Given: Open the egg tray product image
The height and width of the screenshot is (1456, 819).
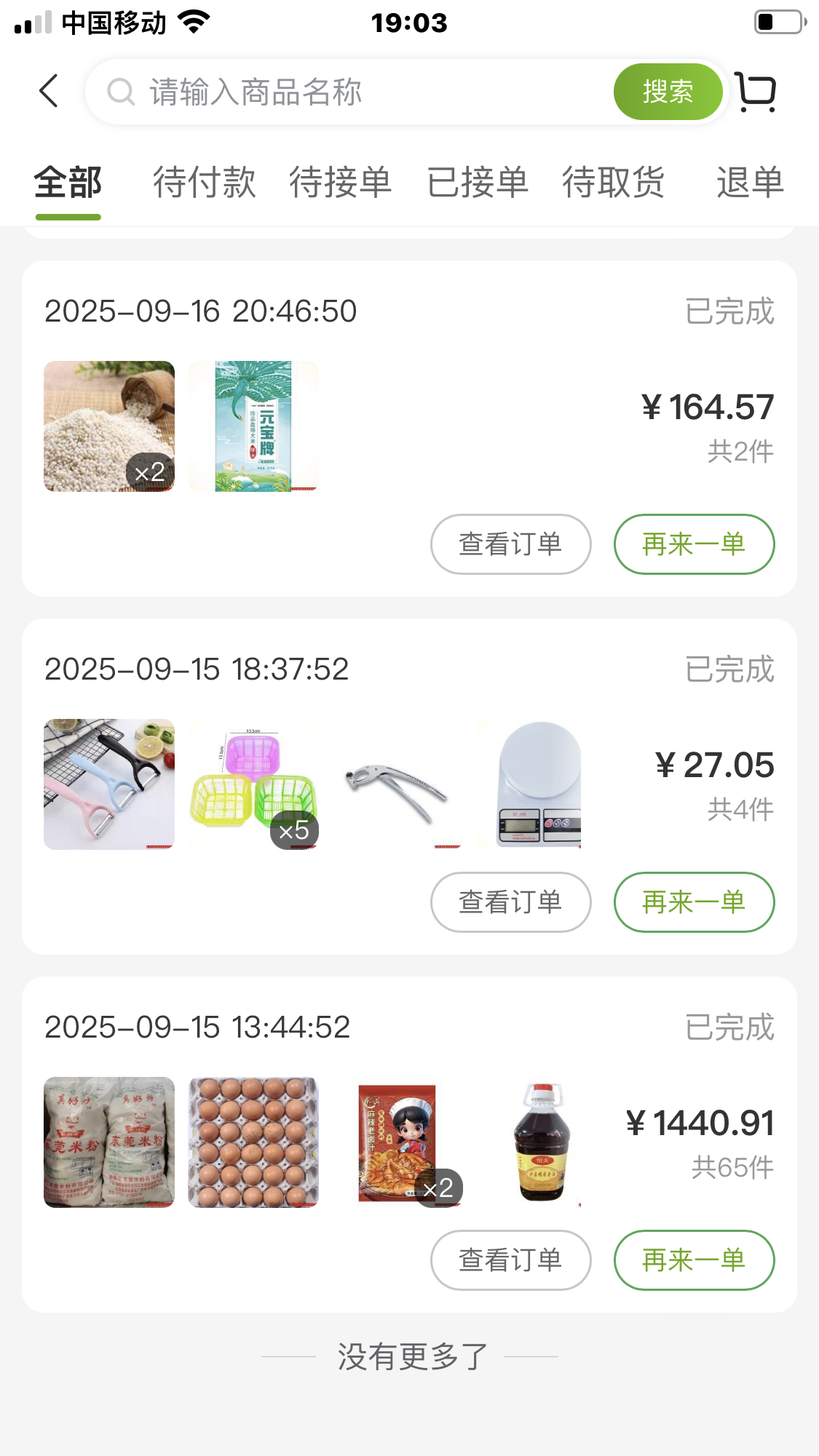Looking at the screenshot, I should [253, 1142].
